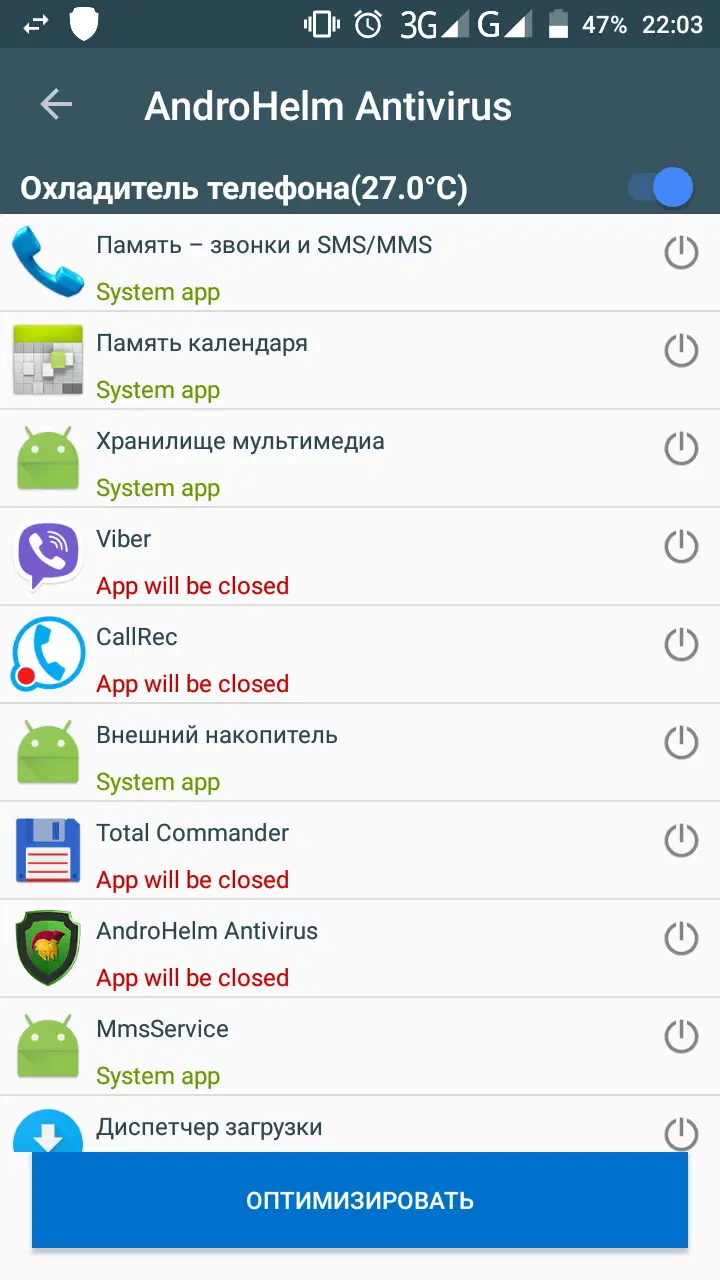
Task: Tap the power icon next to Viber
Action: coord(681,546)
